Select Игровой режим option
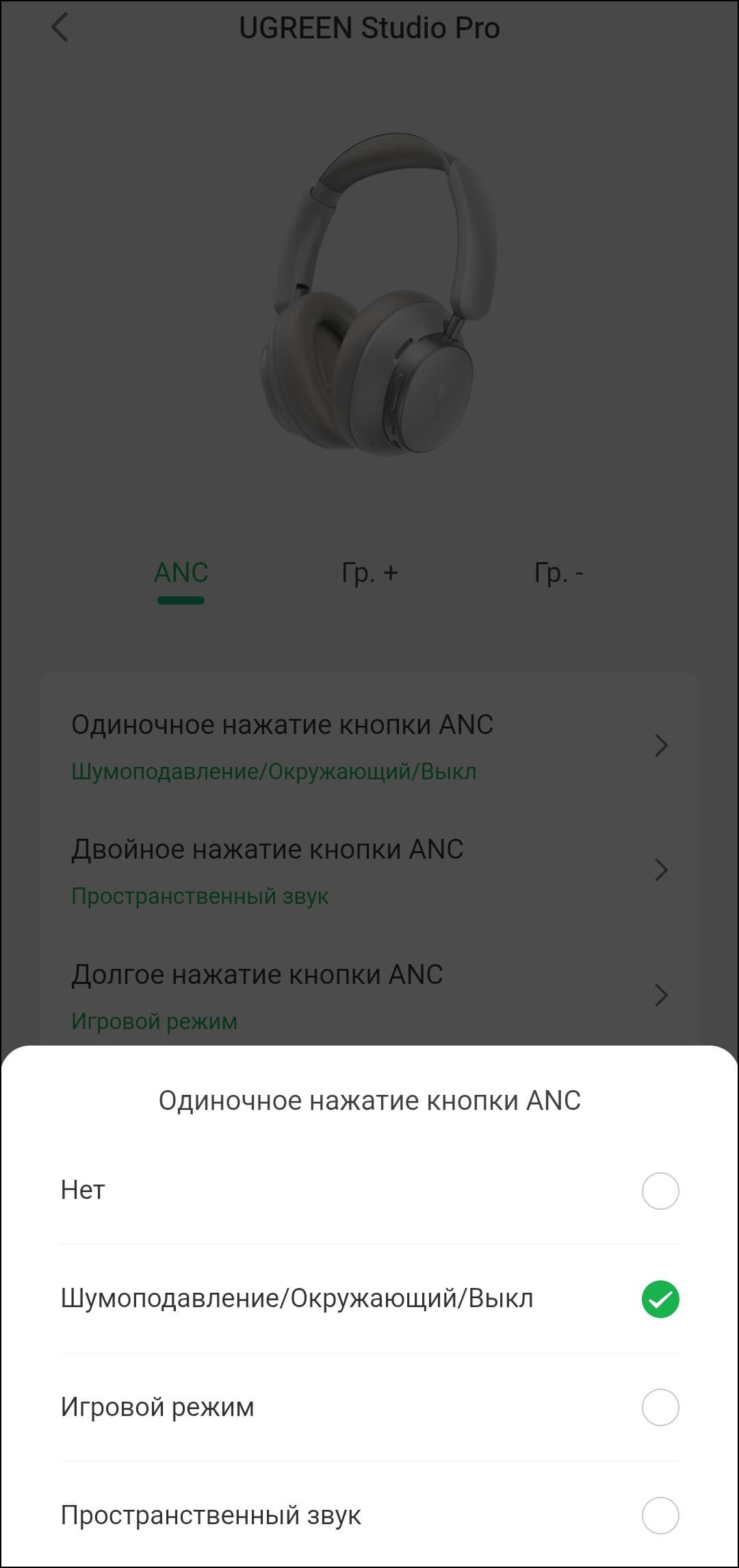The height and width of the screenshot is (1568, 739). (369, 1406)
